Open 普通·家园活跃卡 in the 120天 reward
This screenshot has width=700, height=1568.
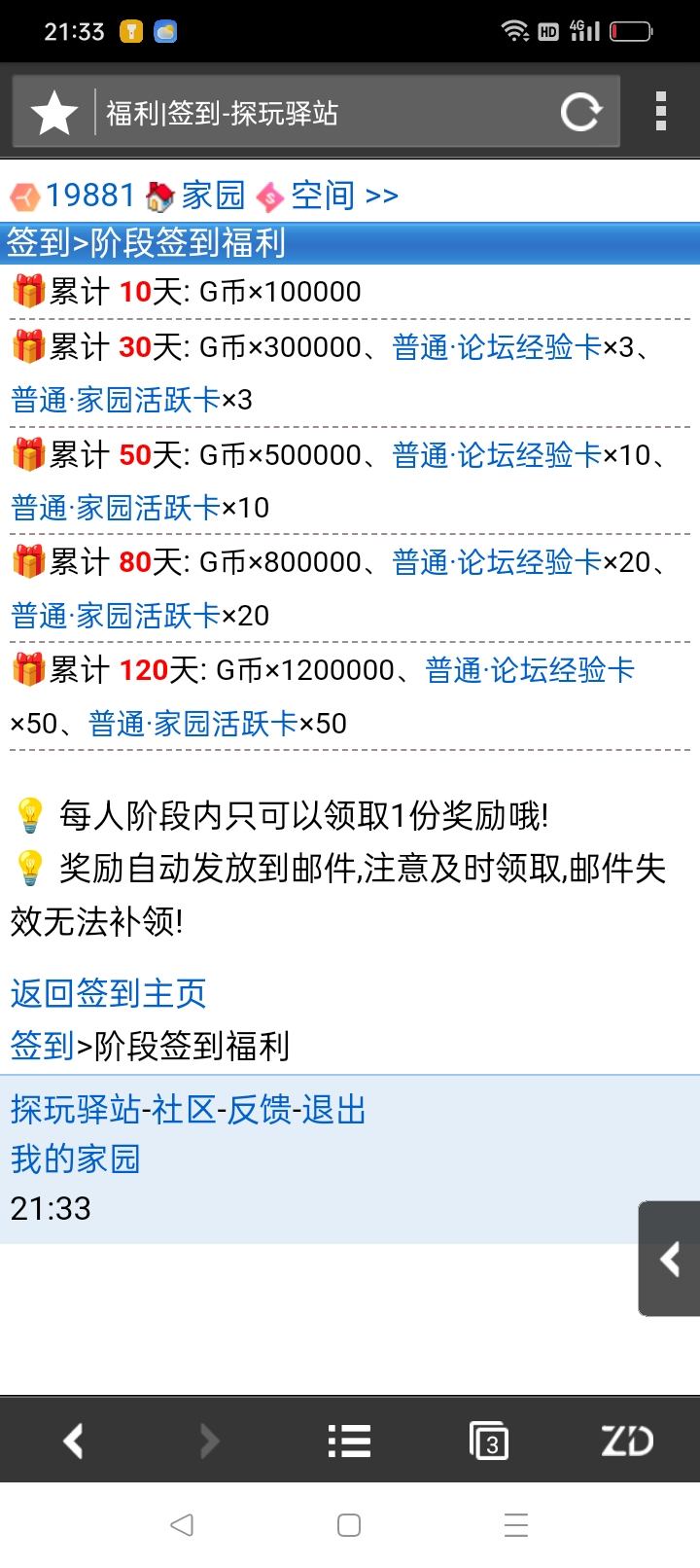click(x=192, y=724)
